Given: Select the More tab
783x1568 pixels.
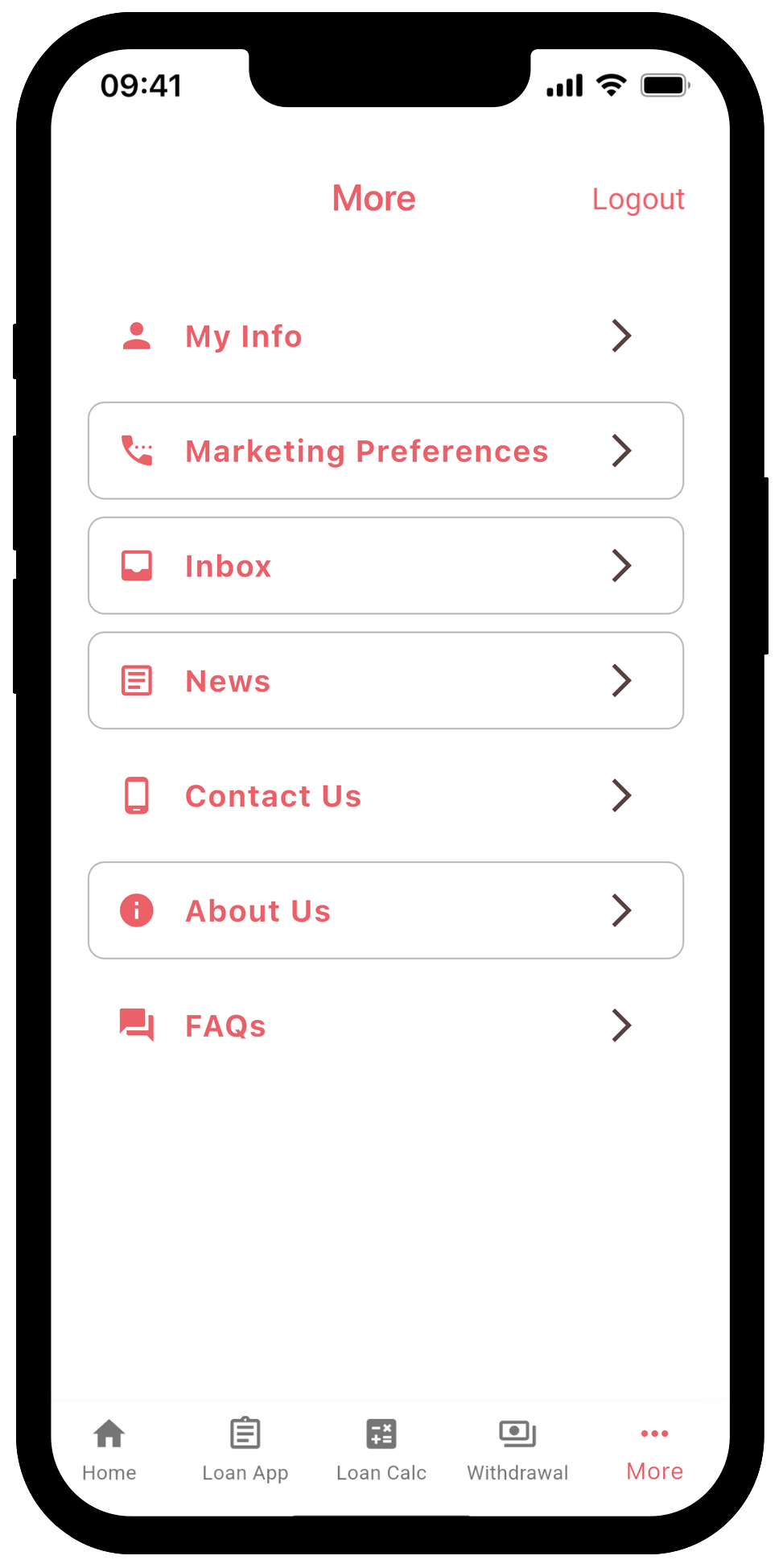Looking at the screenshot, I should pyautogui.click(x=654, y=1450).
